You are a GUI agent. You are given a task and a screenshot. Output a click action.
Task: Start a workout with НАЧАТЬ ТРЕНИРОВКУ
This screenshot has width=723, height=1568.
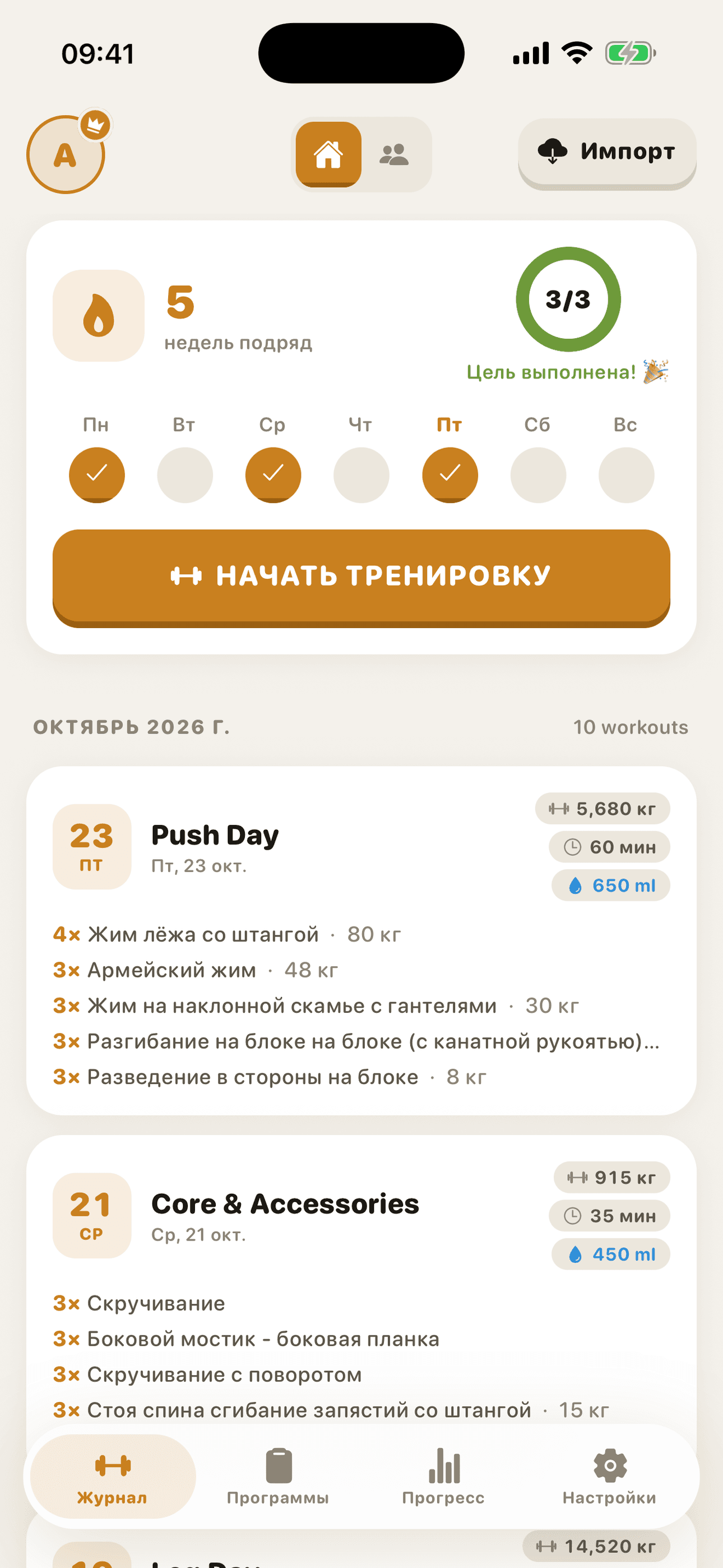coord(361,577)
